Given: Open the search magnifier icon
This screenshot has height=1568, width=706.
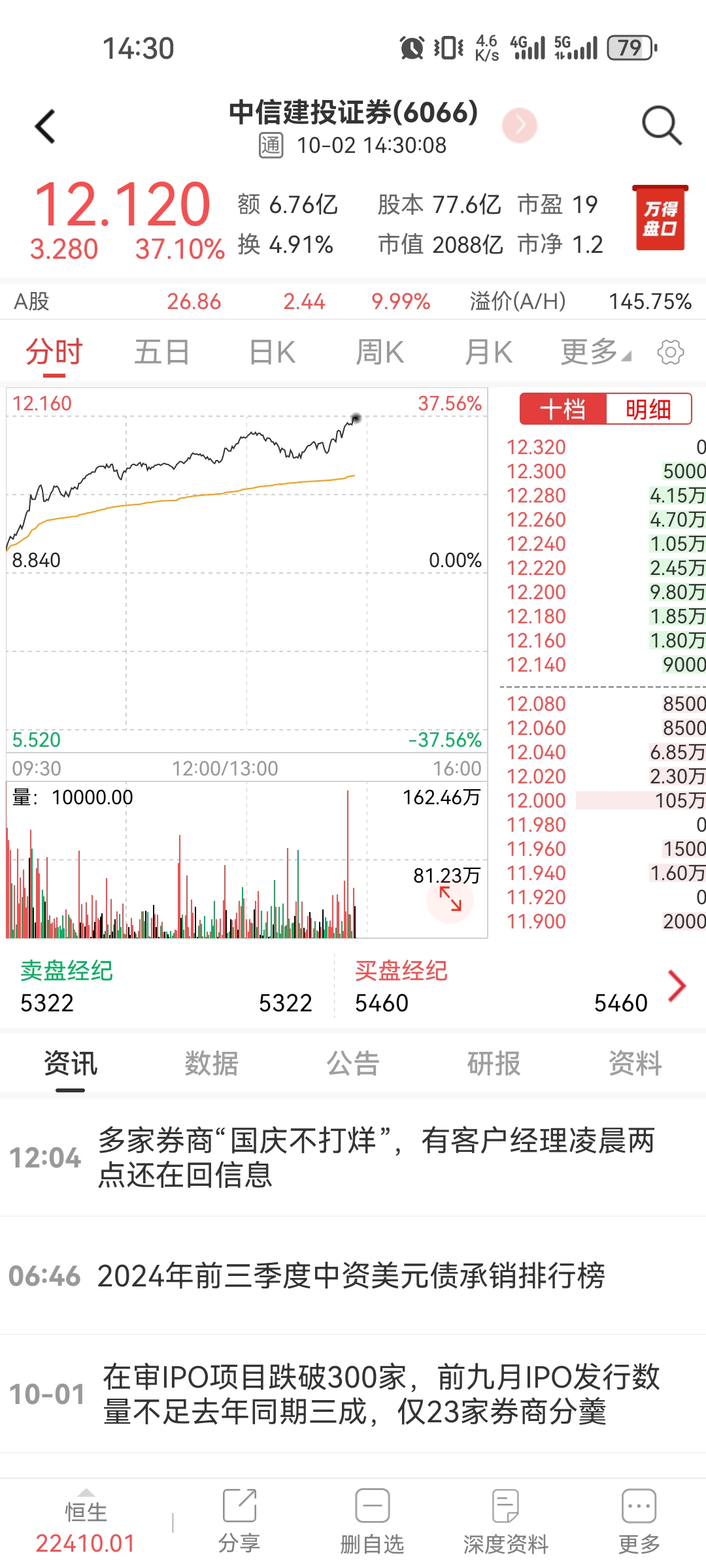Looking at the screenshot, I should (662, 125).
